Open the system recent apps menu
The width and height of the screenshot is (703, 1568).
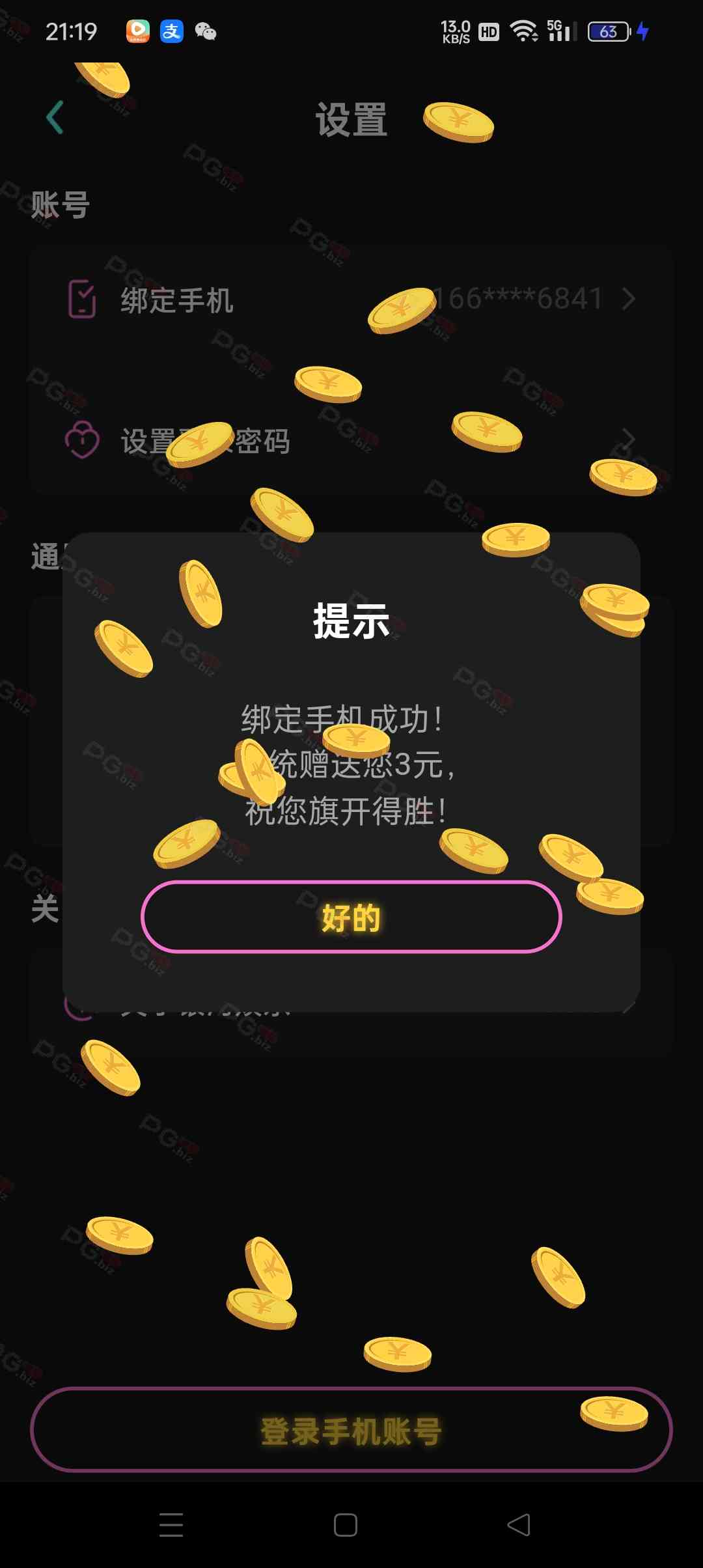click(x=171, y=1525)
